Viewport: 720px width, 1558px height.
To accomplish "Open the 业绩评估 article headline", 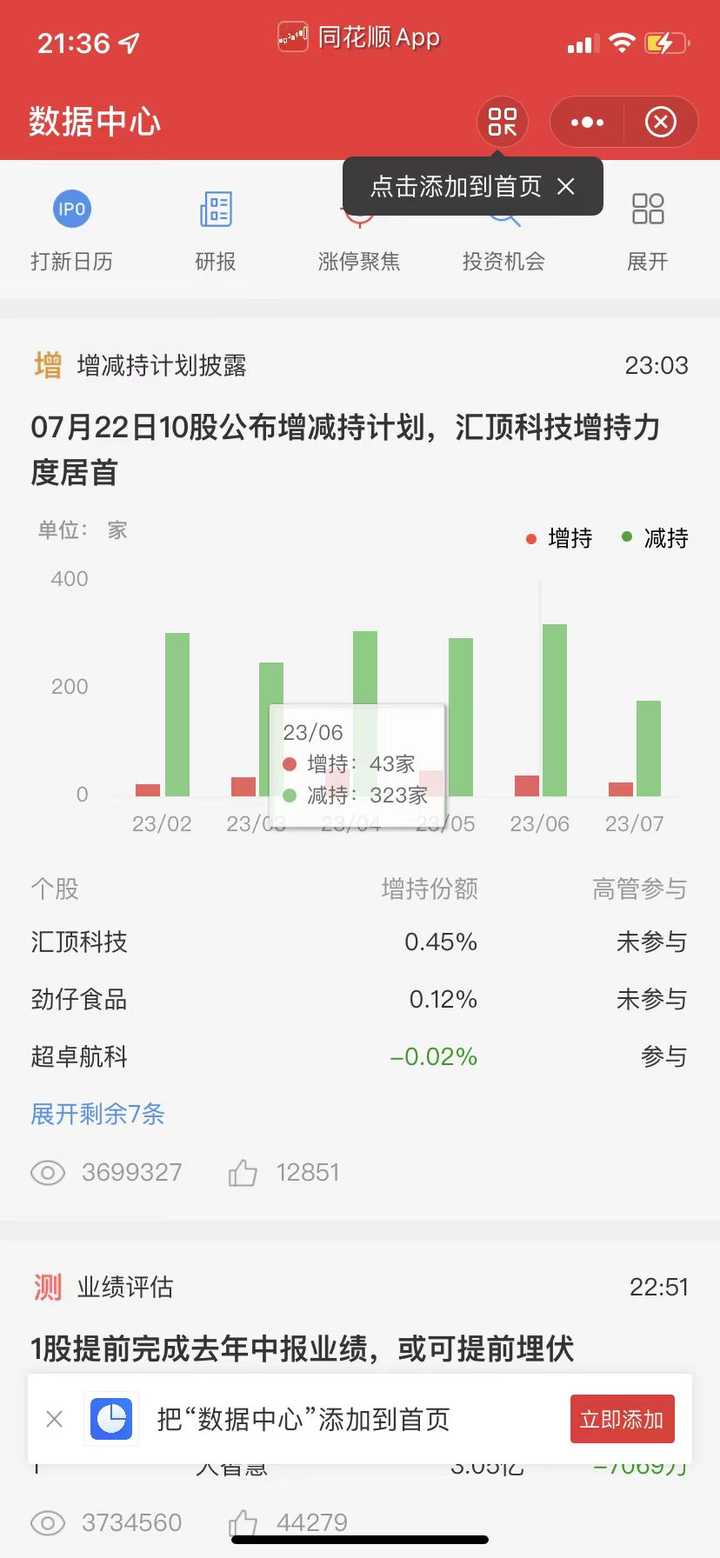I will [x=303, y=1348].
